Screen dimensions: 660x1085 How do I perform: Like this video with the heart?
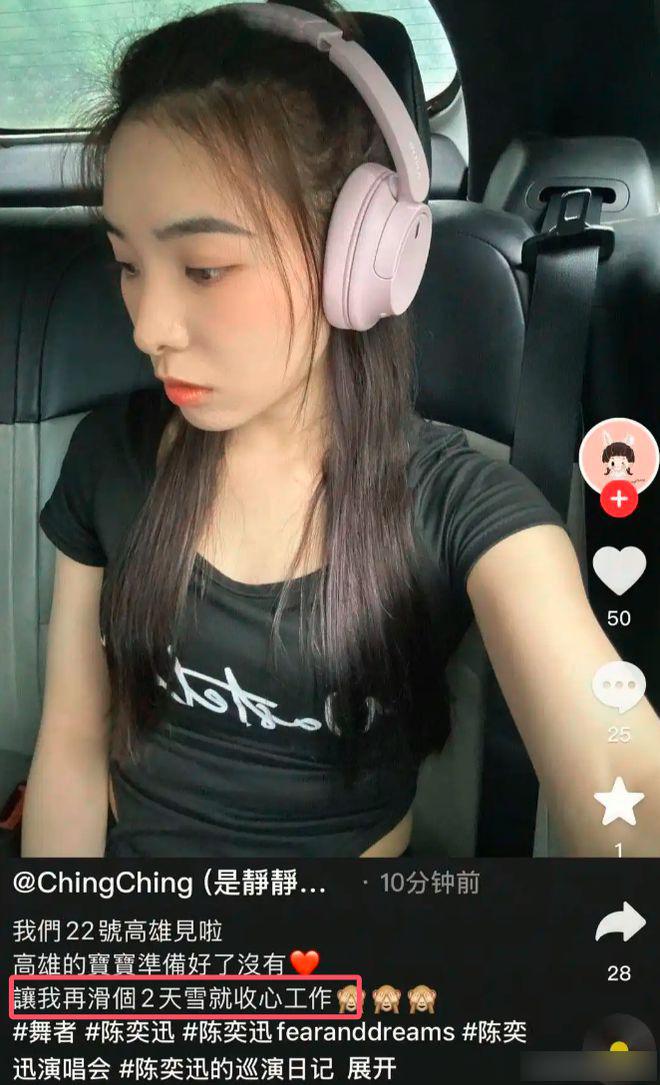(618, 570)
